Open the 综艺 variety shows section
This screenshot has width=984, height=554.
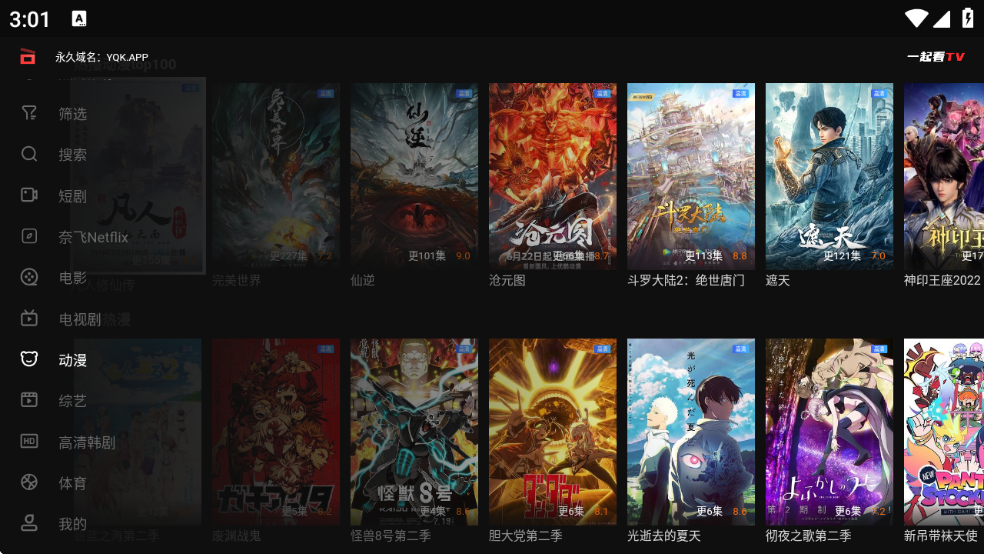tap(72, 401)
